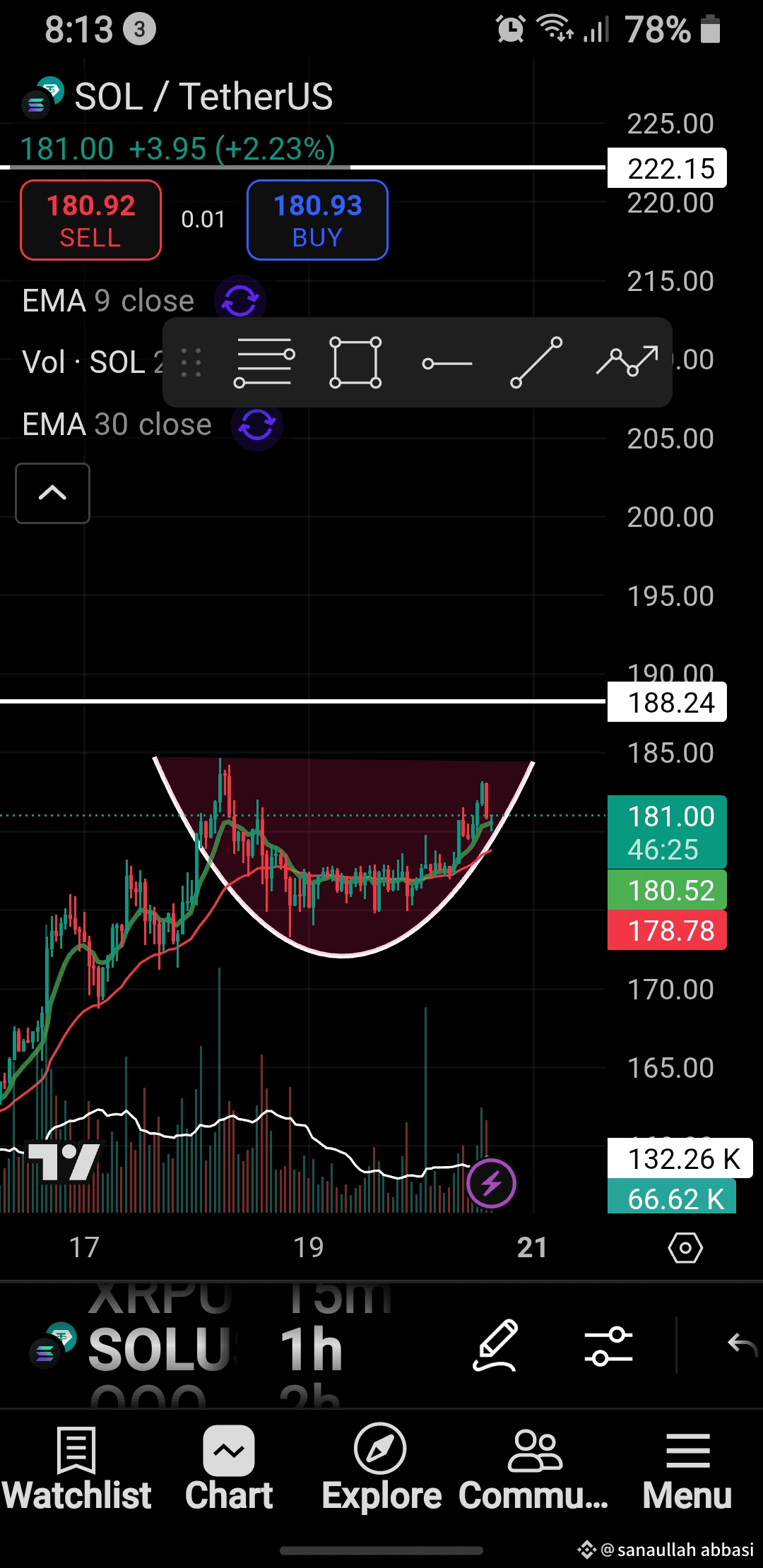Open the EMA 30 close indicator
The image size is (763, 1568).
(117, 424)
